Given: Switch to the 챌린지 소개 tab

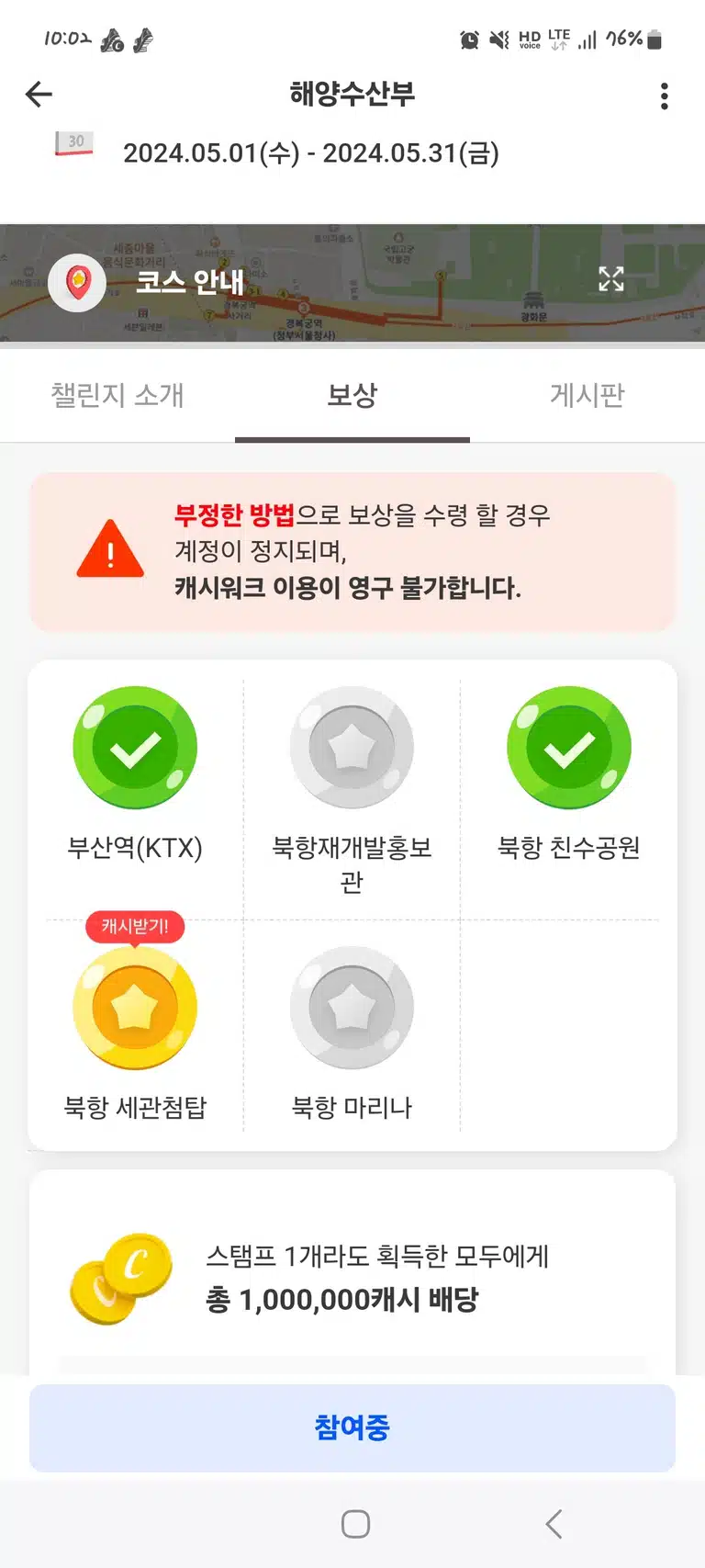Looking at the screenshot, I should pos(117,395).
